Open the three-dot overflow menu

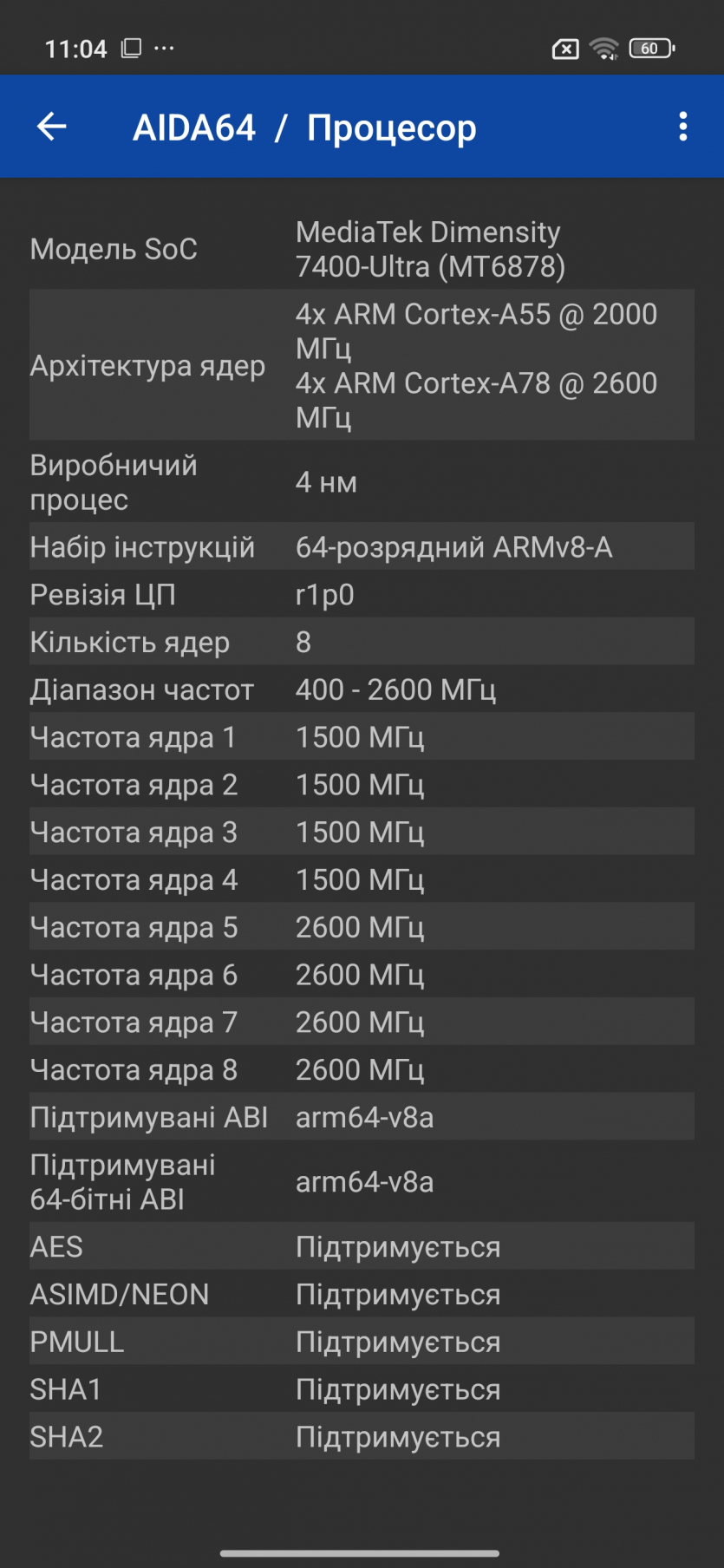pos(683,127)
